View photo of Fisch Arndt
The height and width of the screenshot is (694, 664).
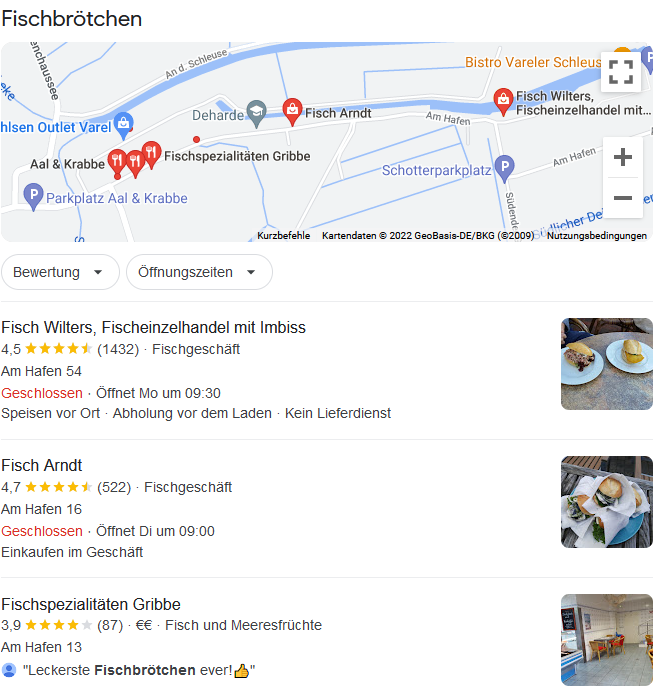click(x=606, y=502)
